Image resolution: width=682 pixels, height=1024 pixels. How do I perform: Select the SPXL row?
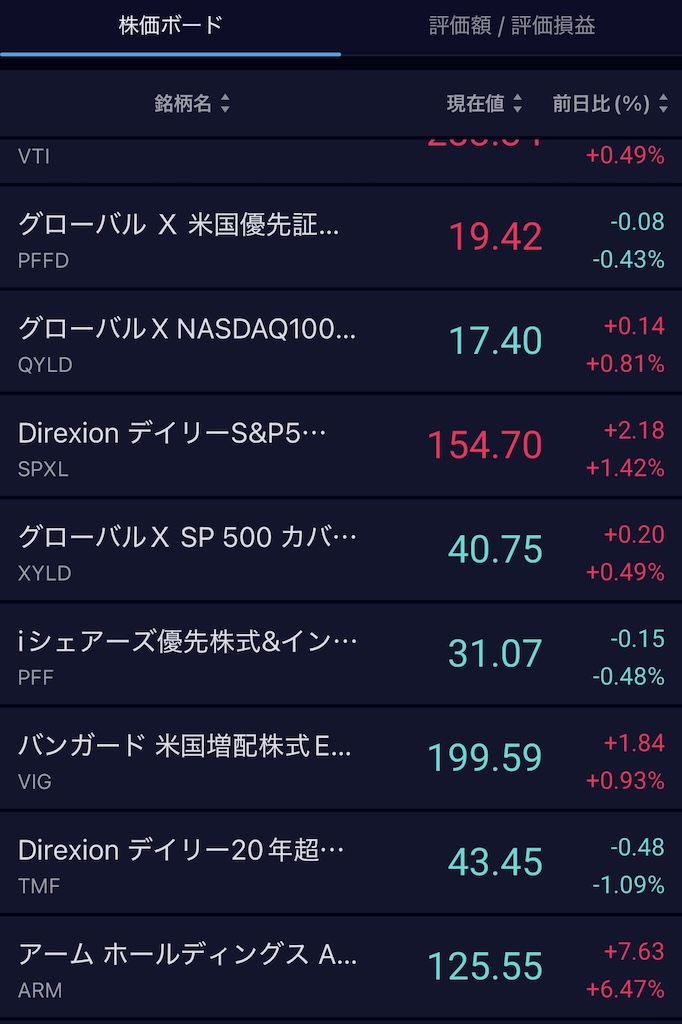coord(340,448)
